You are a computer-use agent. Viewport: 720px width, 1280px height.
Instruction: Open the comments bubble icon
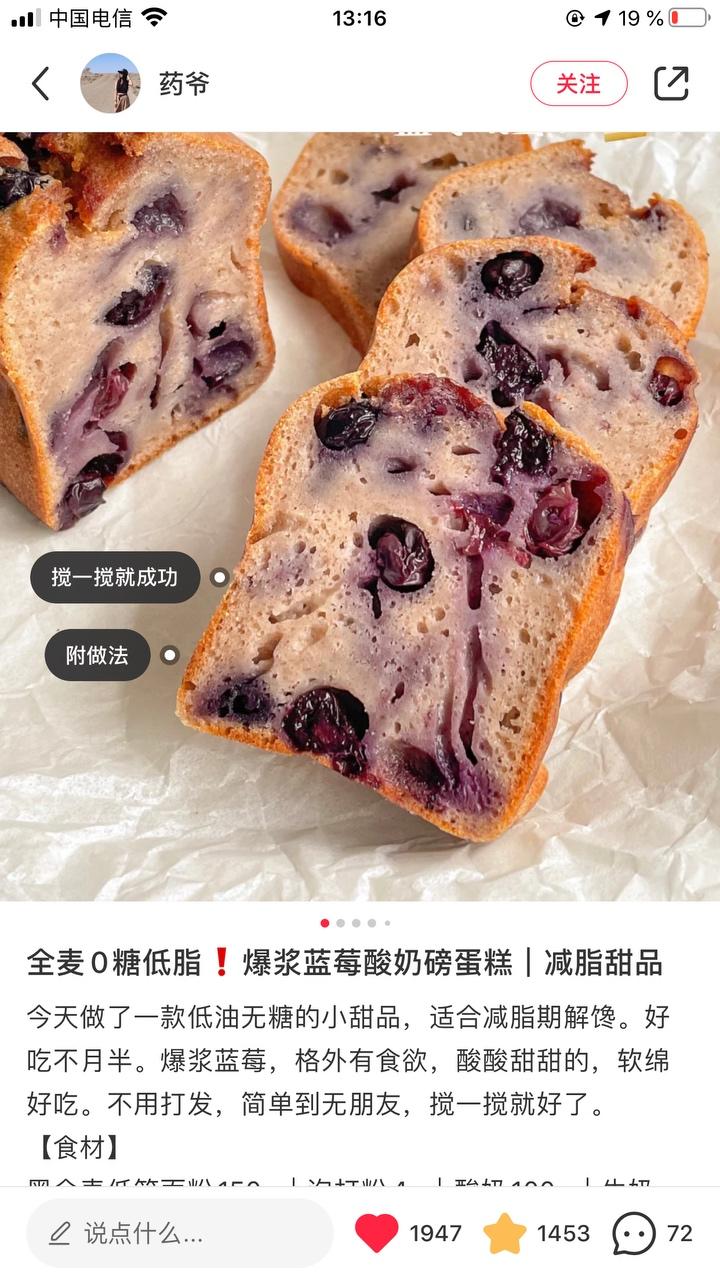point(634,1233)
